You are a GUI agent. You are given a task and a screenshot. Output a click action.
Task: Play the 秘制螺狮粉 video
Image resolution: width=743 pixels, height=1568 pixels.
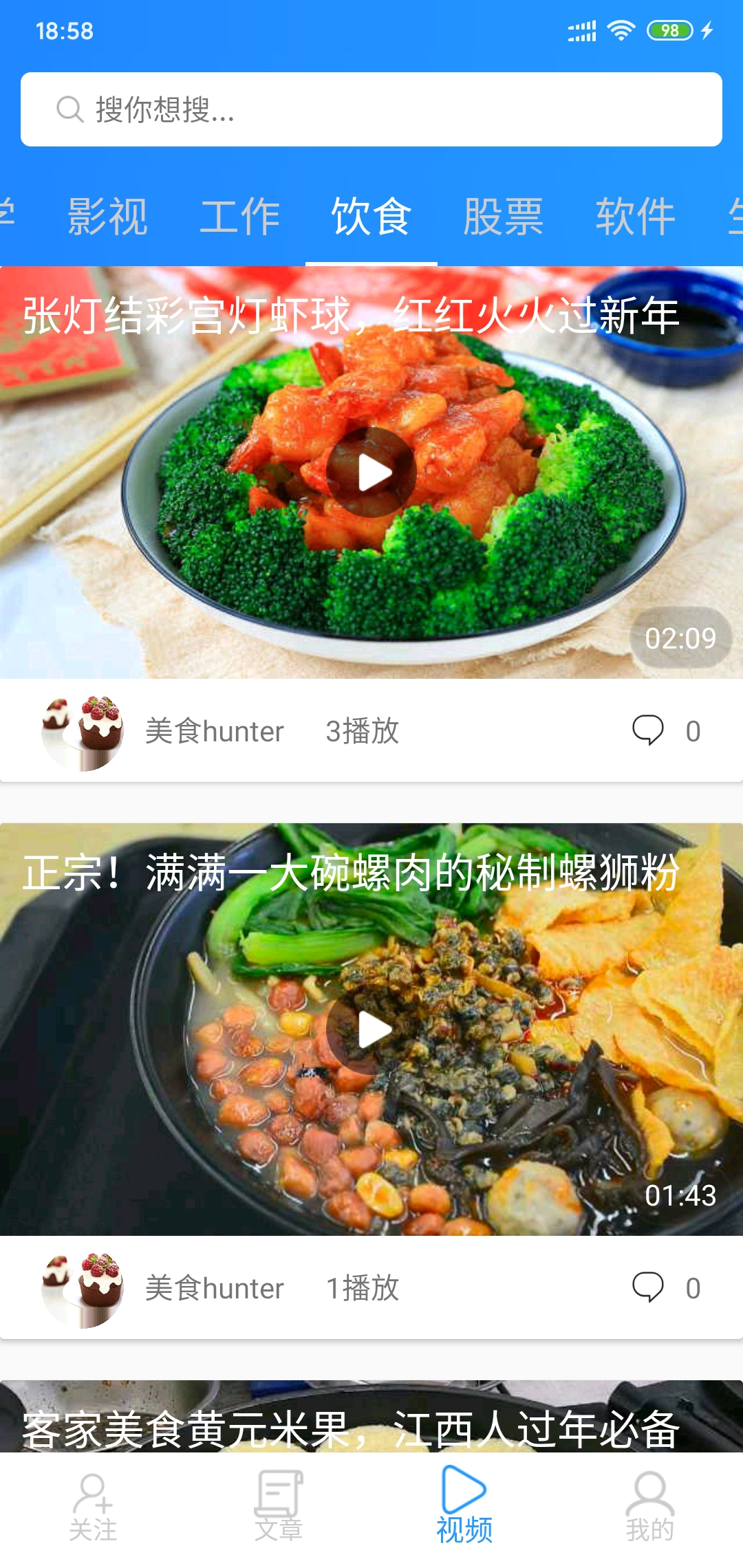point(371,1030)
